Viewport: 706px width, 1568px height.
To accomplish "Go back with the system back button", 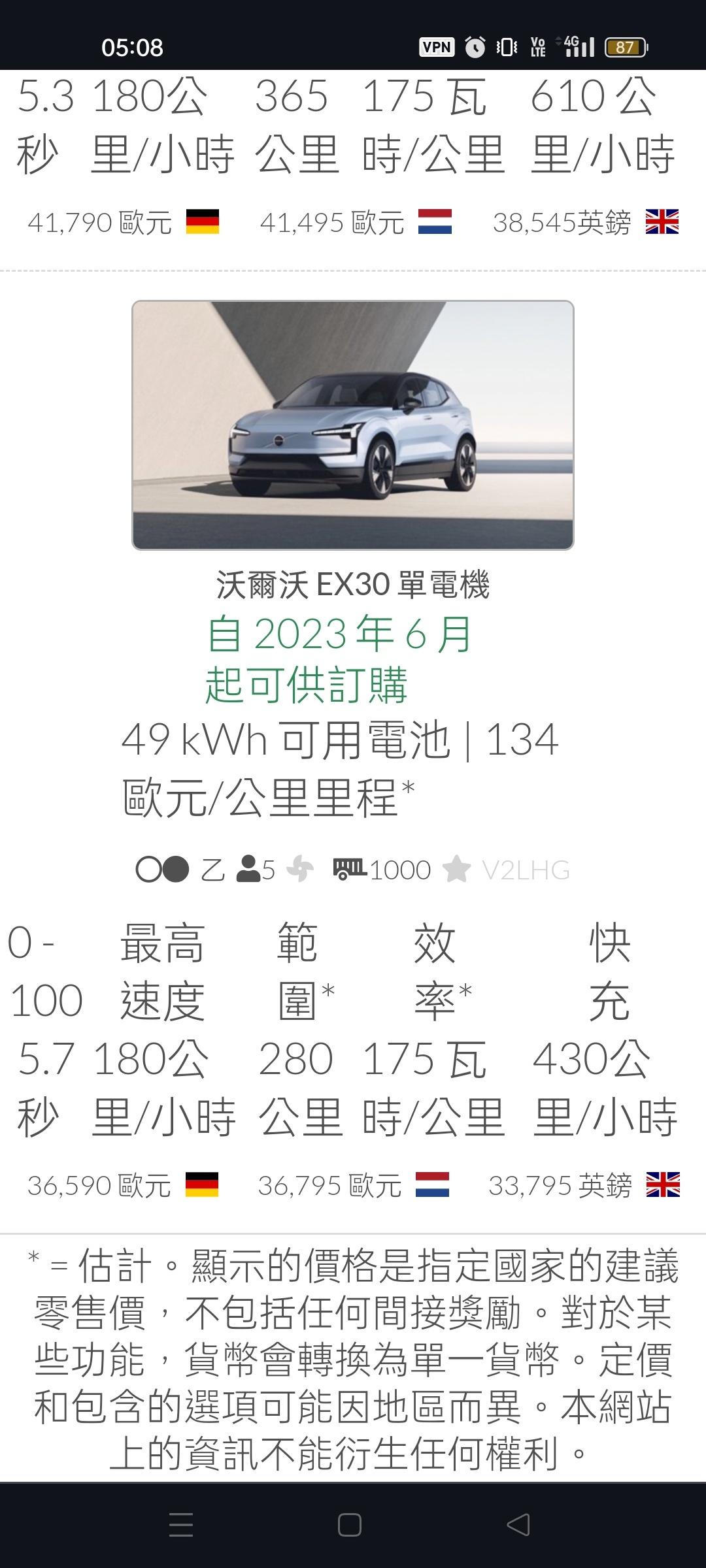I will pos(518,1525).
